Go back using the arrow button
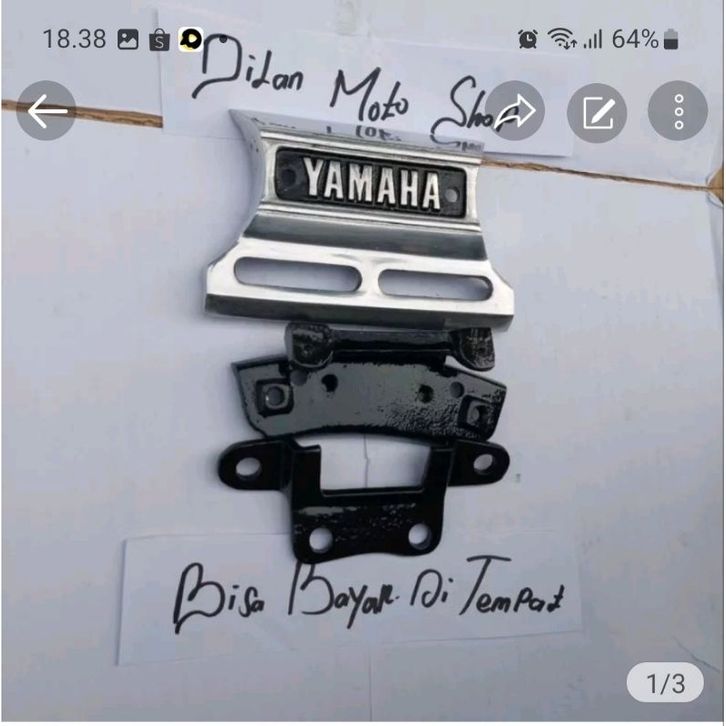 pyautogui.click(x=46, y=111)
